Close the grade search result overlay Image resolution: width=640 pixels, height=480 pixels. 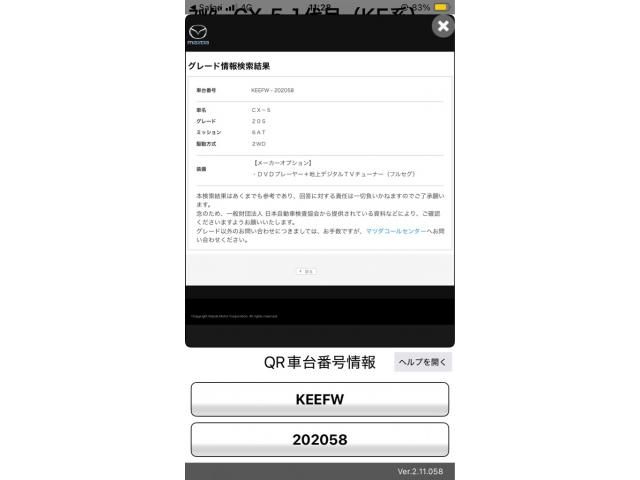tap(443, 27)
